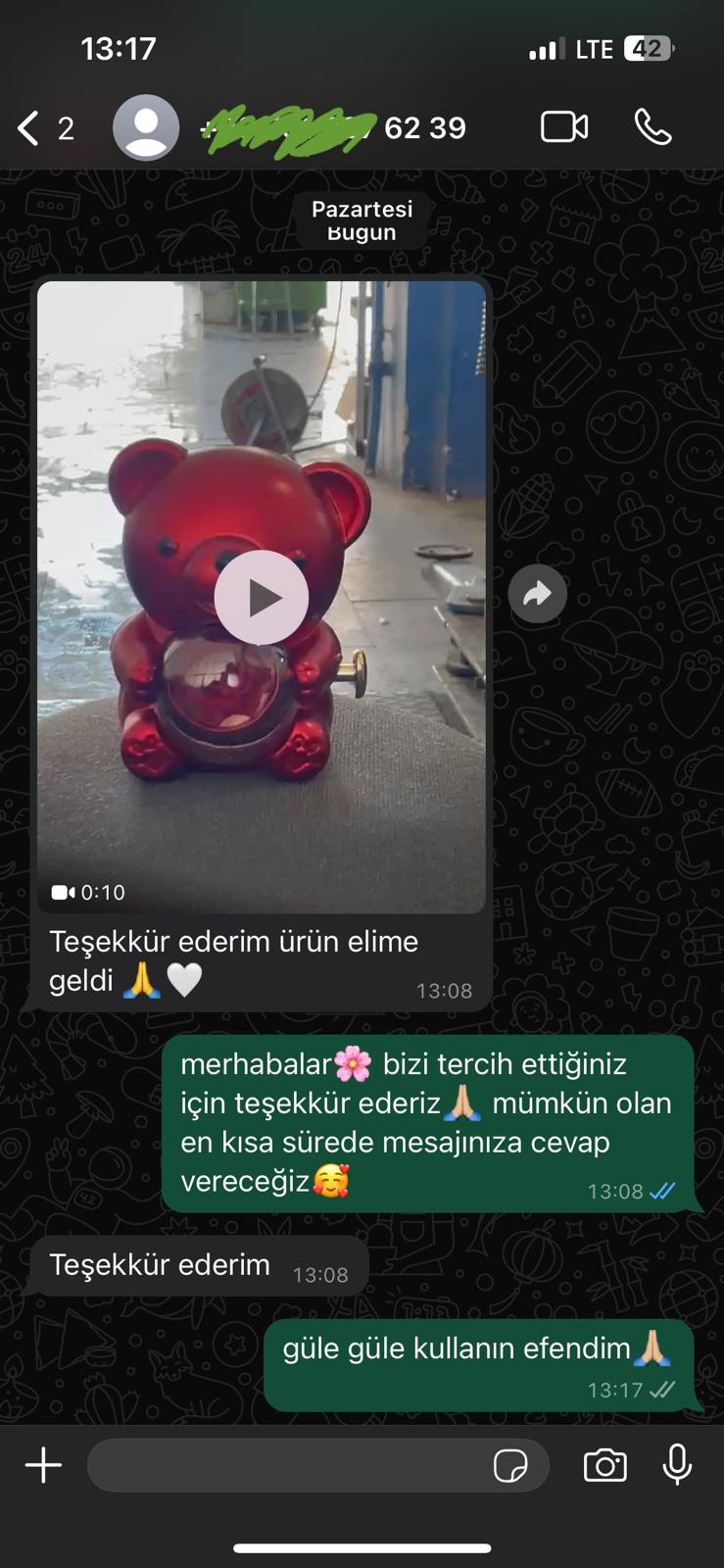Open the camera to take photo
The height and width of the screenshot is (1568, 724).
(604, 1466)
